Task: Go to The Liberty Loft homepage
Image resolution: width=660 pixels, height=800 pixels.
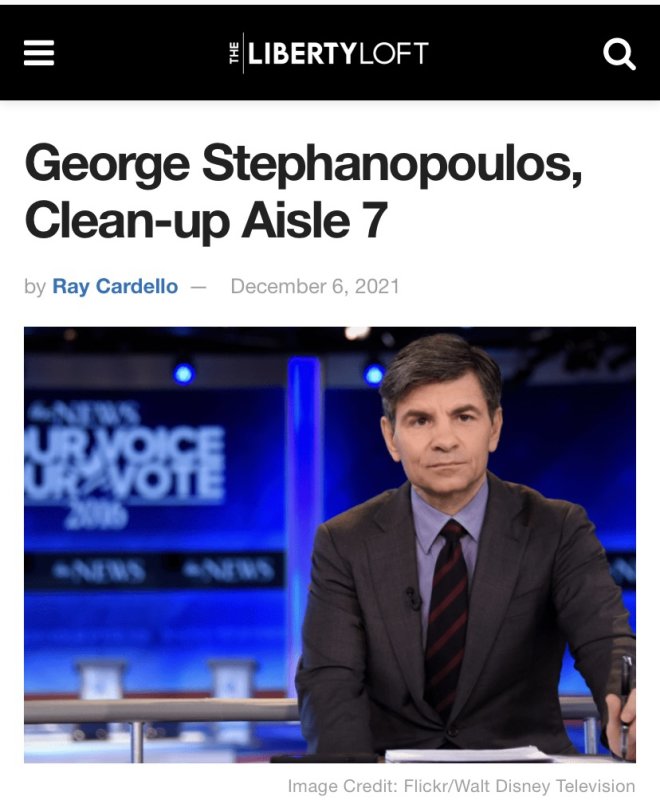Action: tap(329, 53)
